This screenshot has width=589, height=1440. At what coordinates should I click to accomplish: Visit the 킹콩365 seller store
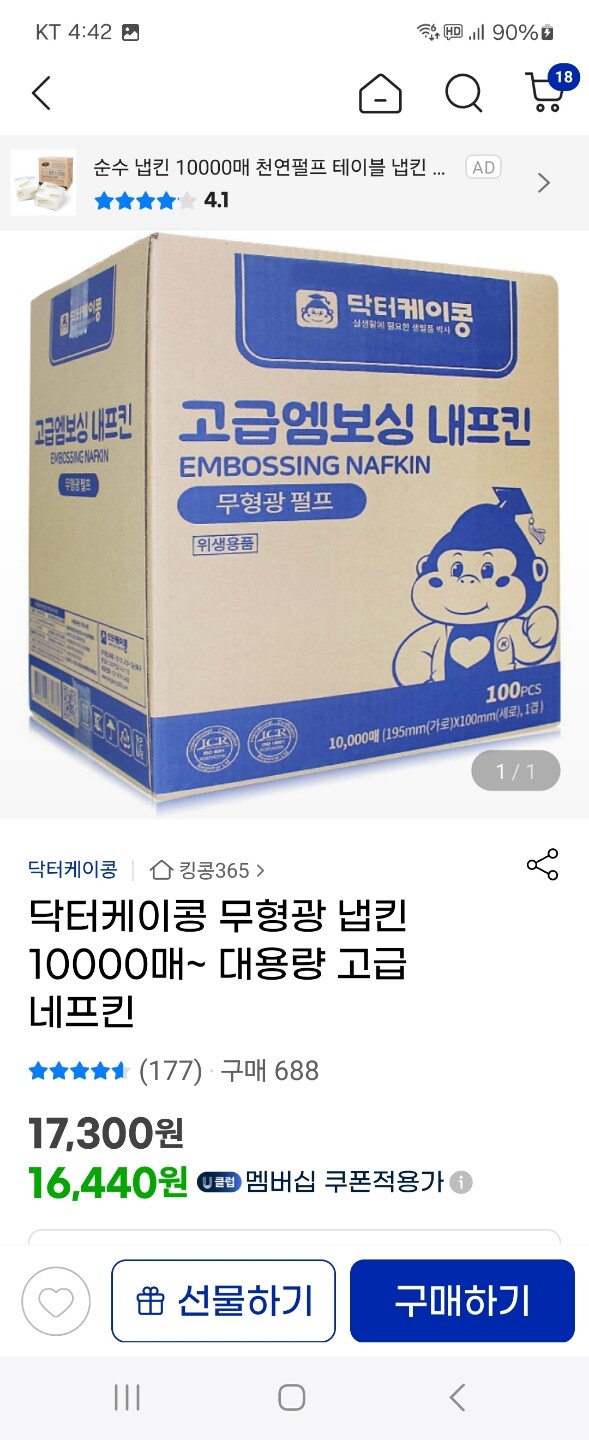click(x=207, y=870)
